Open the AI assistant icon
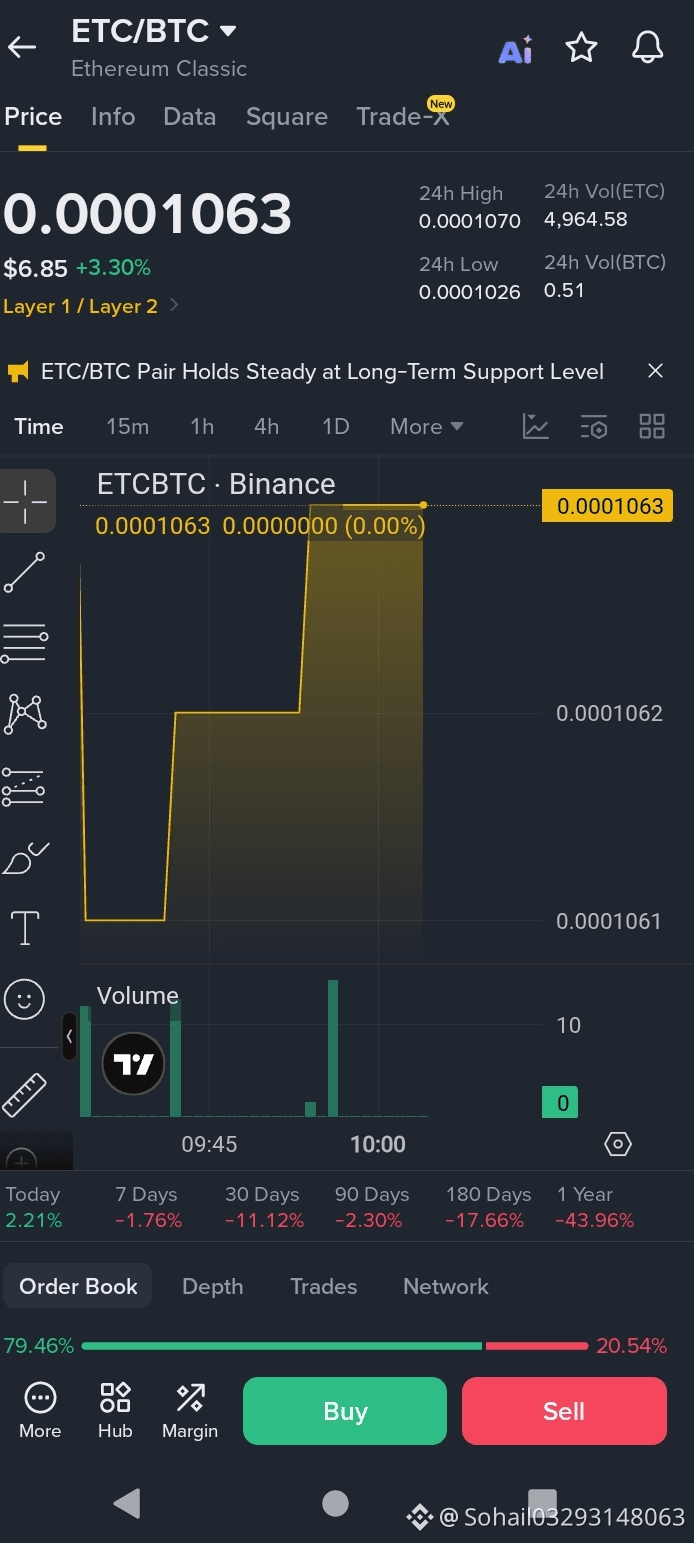The height and width of the screenshot is (1543, 694). pyautogui.click(x=516, y=49)
